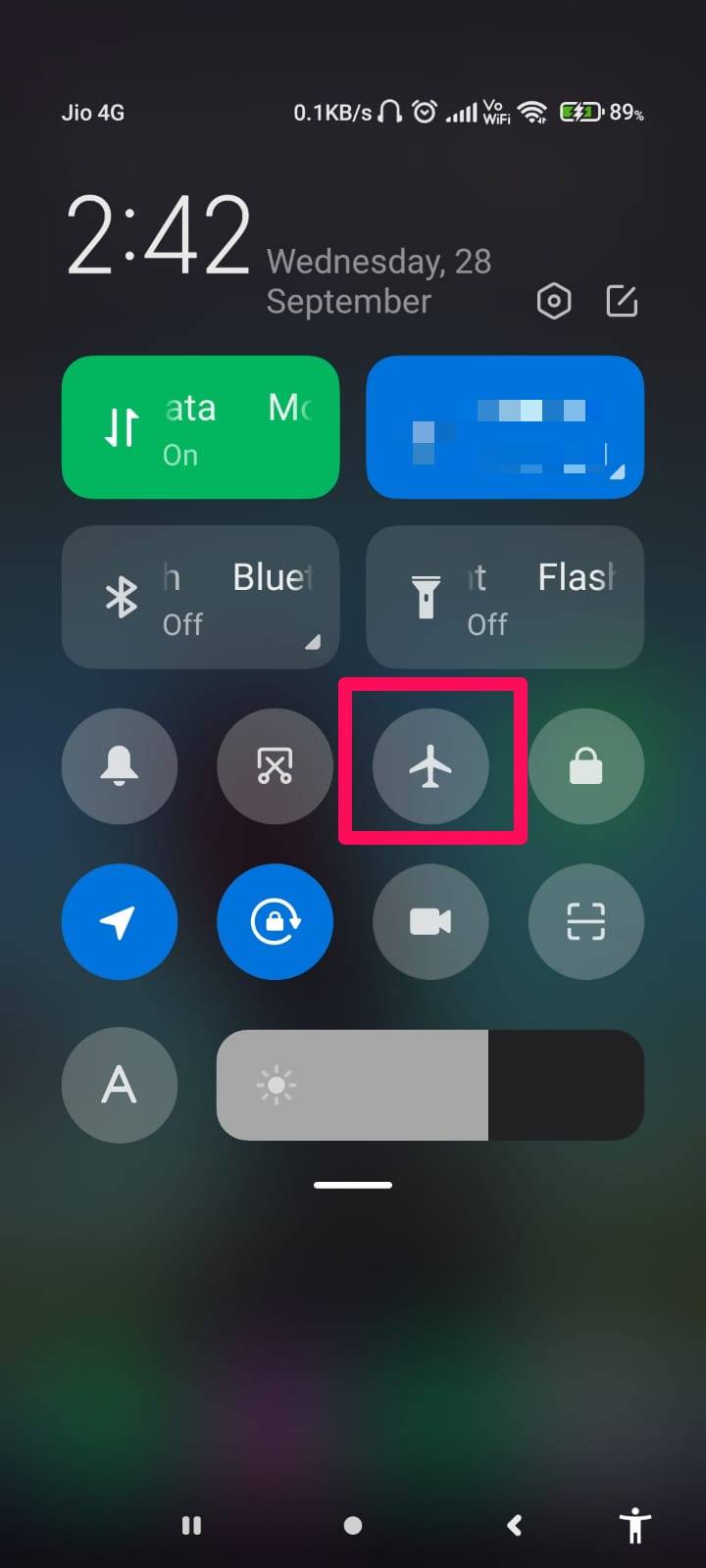Disable the location toggle
This screenshot has width=706, height=1568.
click(120, 921)
